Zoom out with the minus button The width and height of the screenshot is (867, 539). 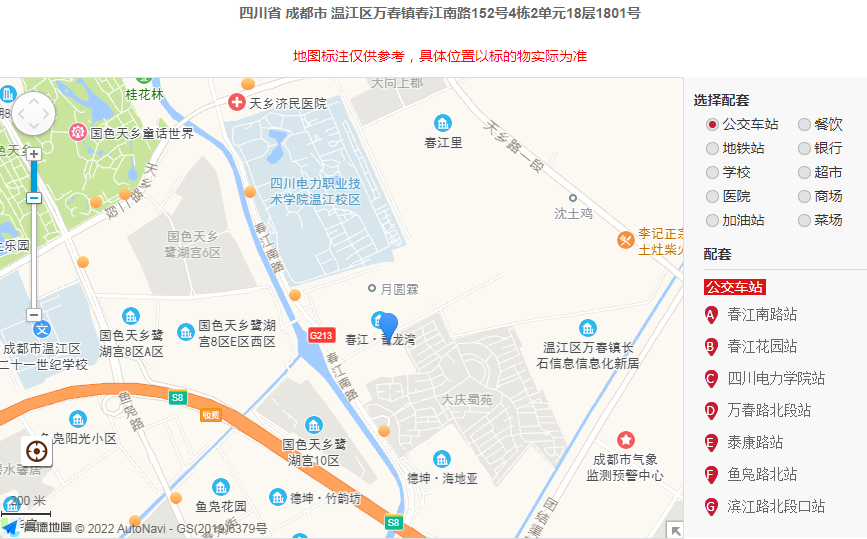(33, 314)
